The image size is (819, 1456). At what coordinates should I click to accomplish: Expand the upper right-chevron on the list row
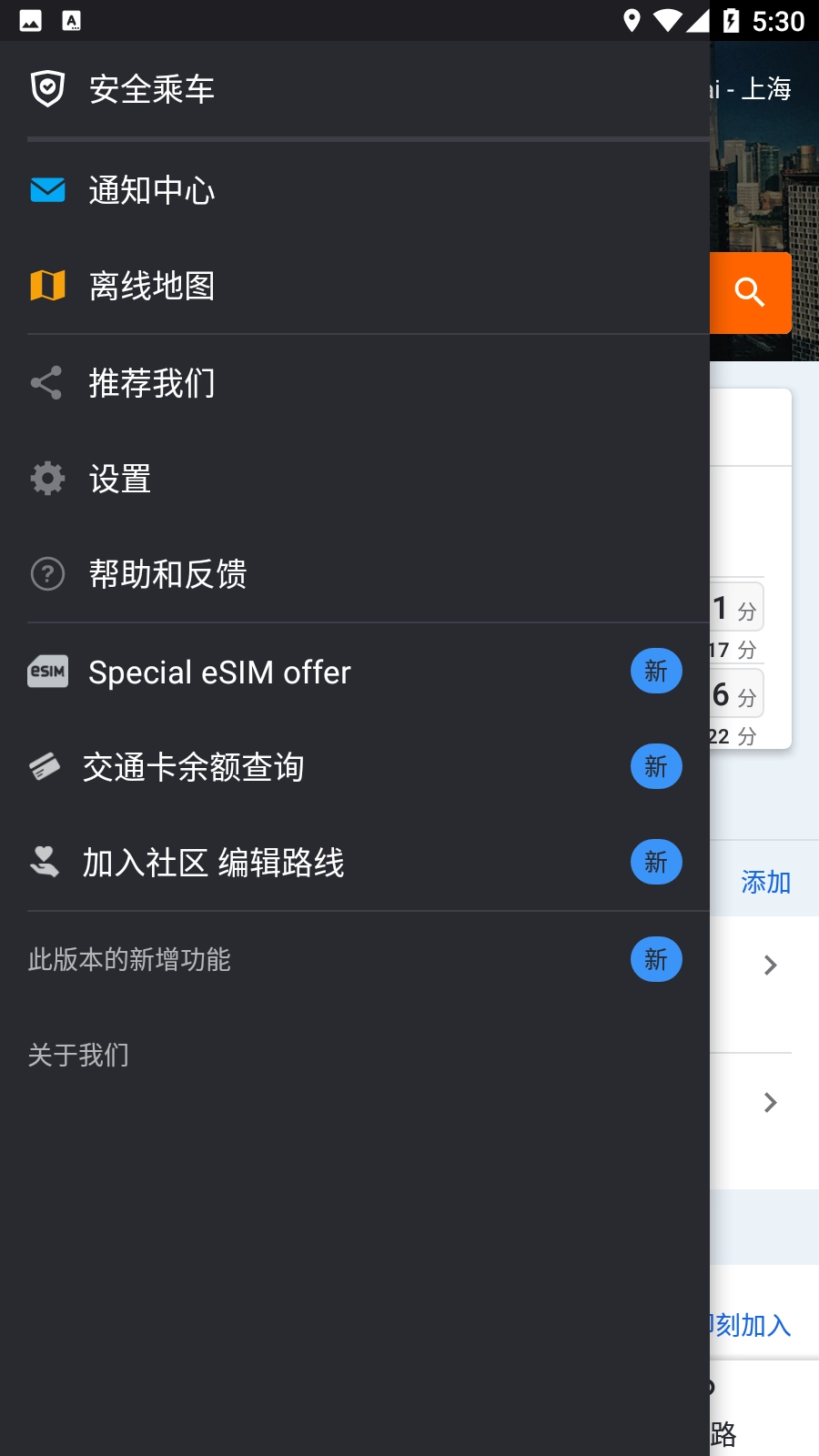tap(771, 965)
